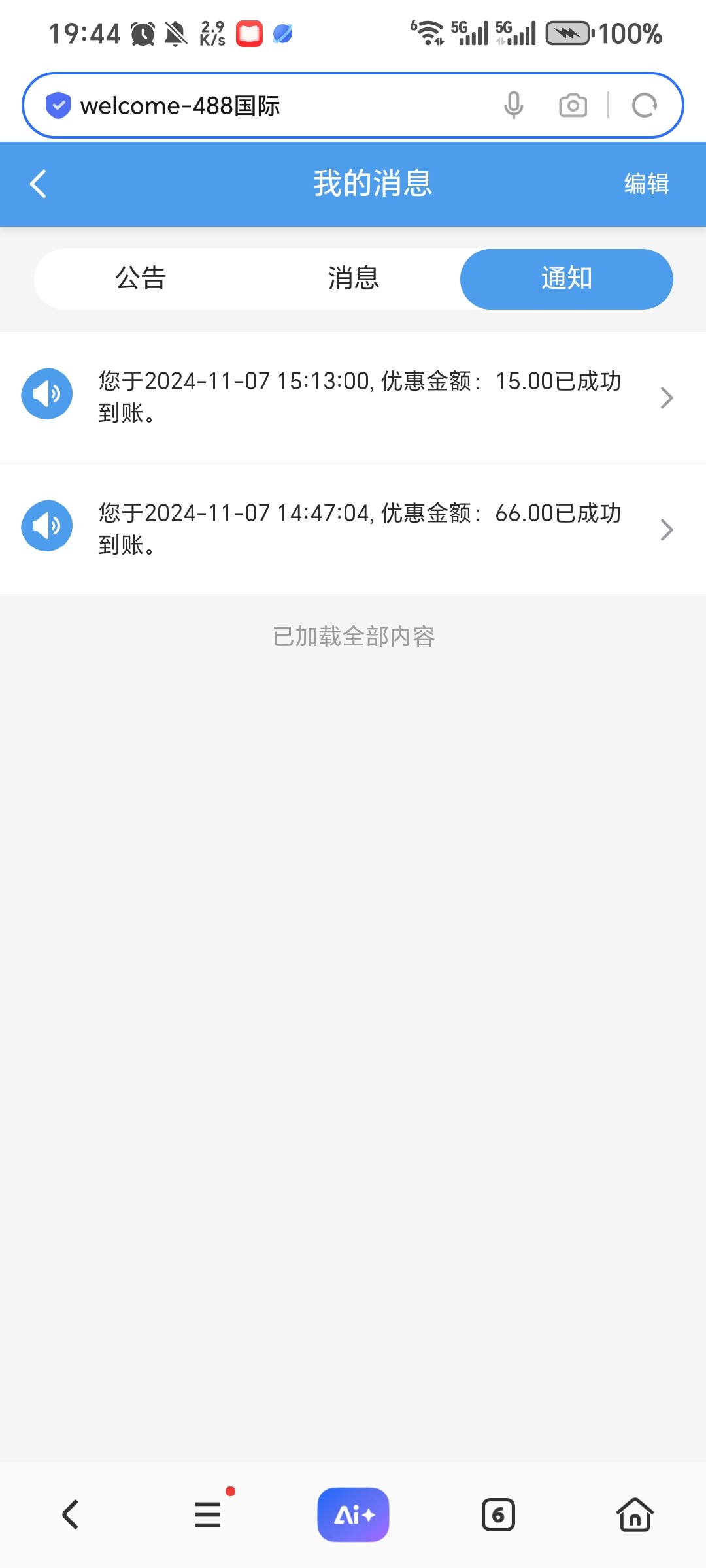Switch to the 公告 tab
706x1568 pixels.
tap(141, 279)
